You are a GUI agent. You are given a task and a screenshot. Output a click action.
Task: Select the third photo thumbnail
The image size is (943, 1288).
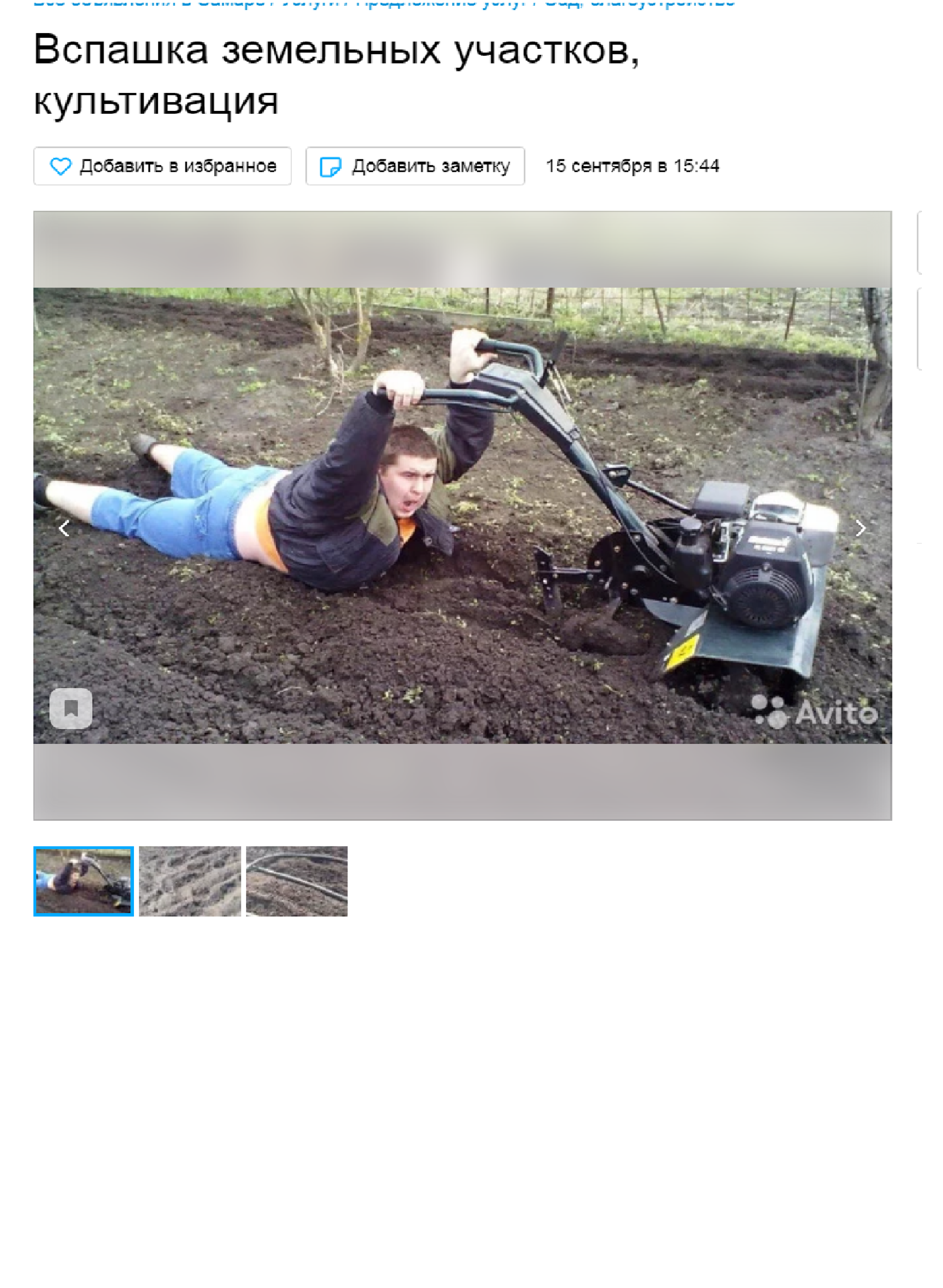click(x=296, y=881)
